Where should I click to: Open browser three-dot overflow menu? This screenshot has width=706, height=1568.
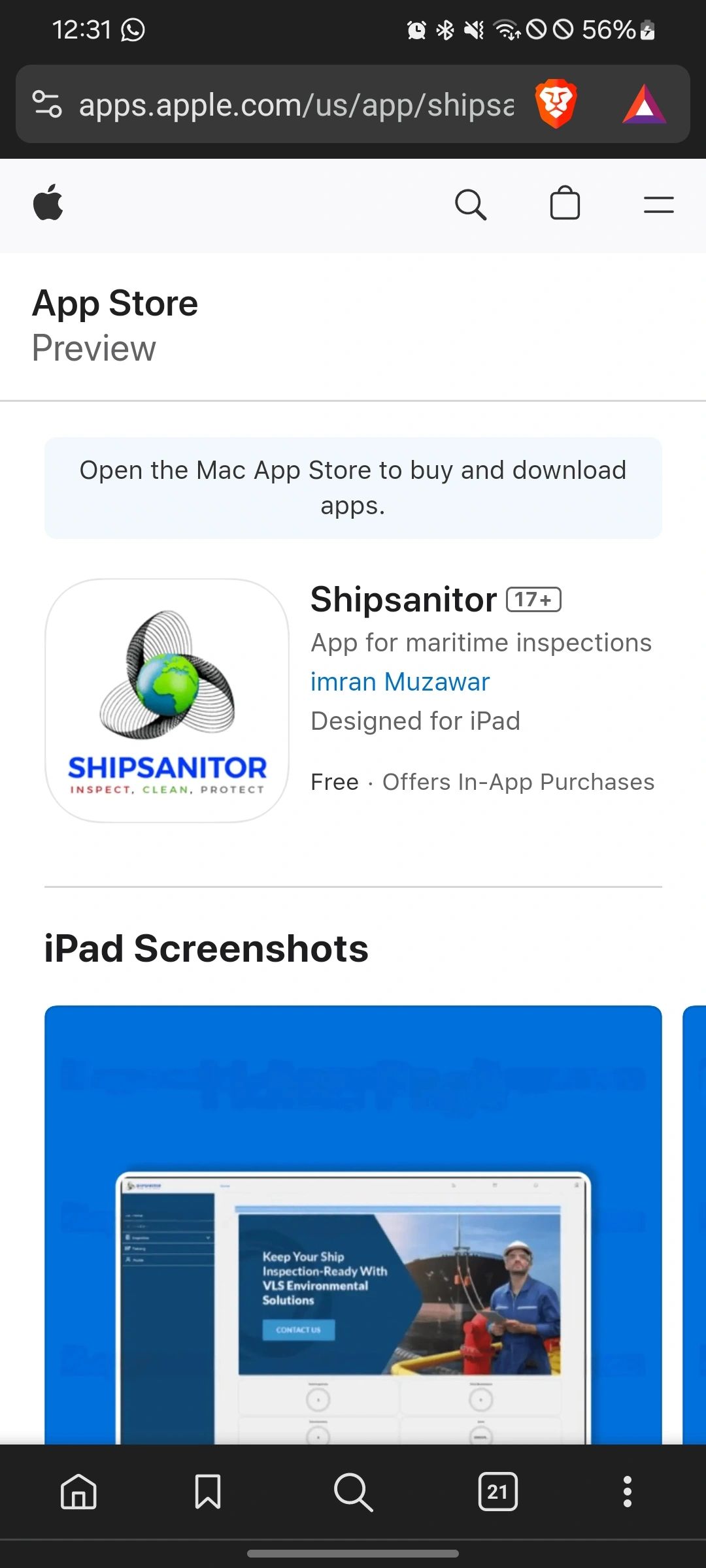pyautogui.click(x=627, y=1492)
